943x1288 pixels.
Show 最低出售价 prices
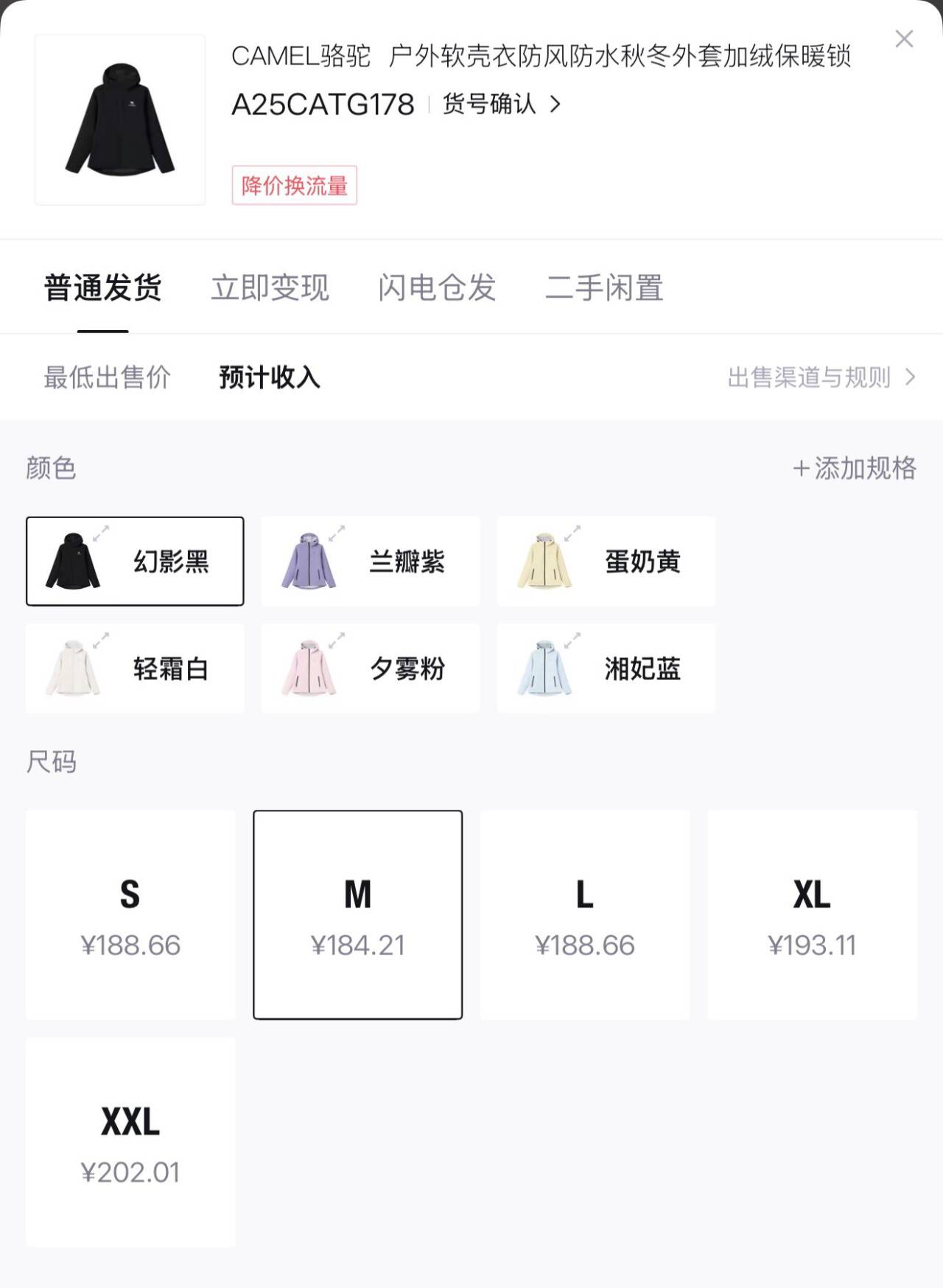(108, 378)
